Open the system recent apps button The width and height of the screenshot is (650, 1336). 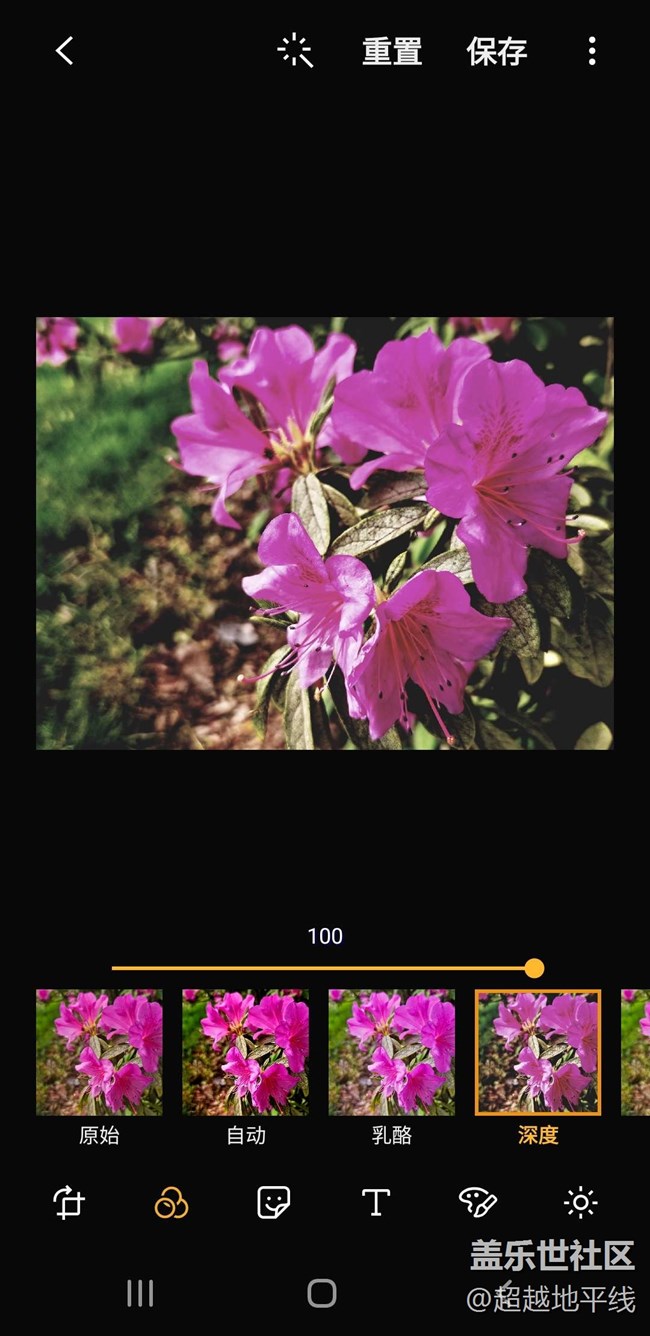140,1294
